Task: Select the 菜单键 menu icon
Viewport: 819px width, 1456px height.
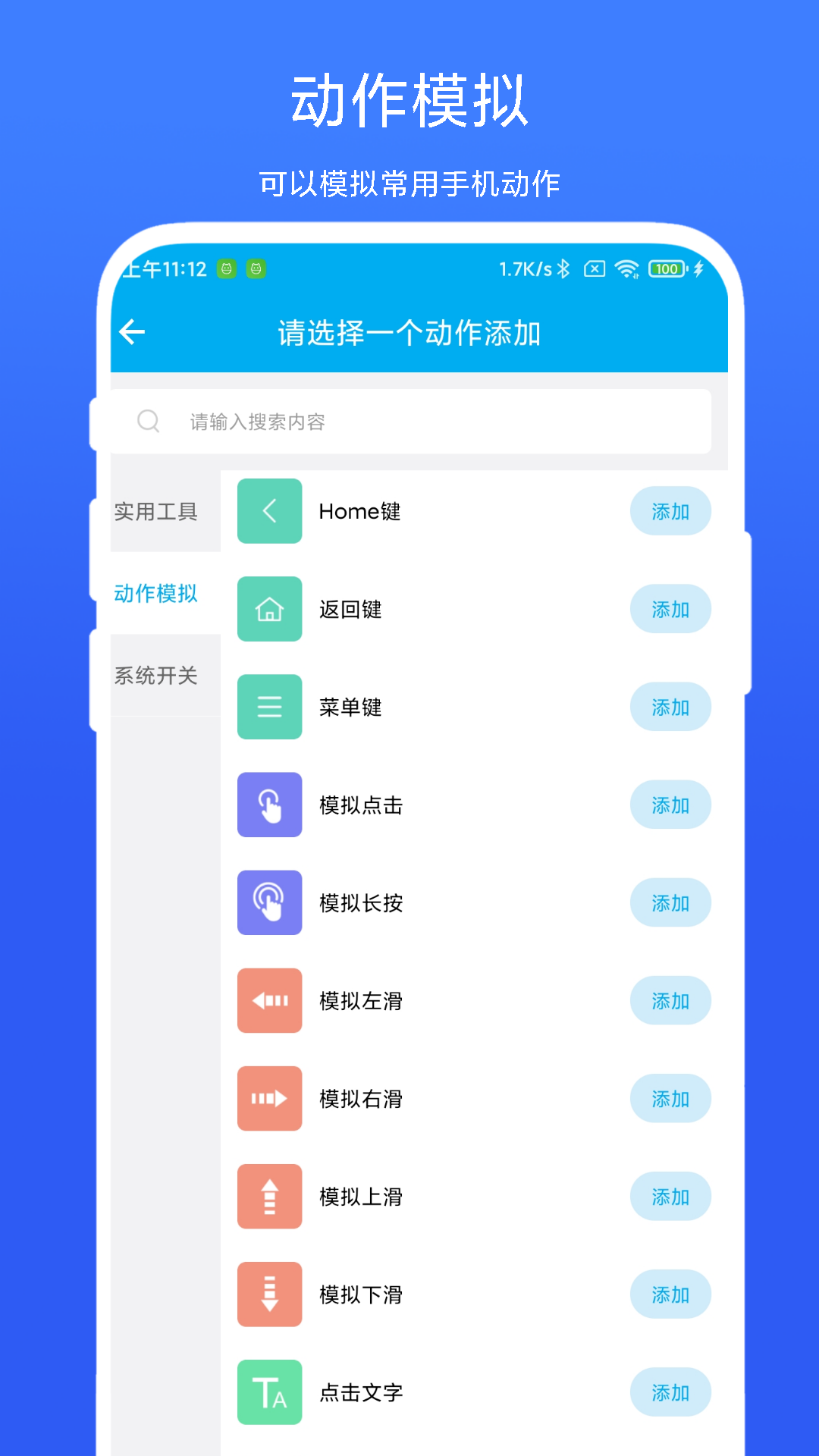Action: (x=269, y=707)
